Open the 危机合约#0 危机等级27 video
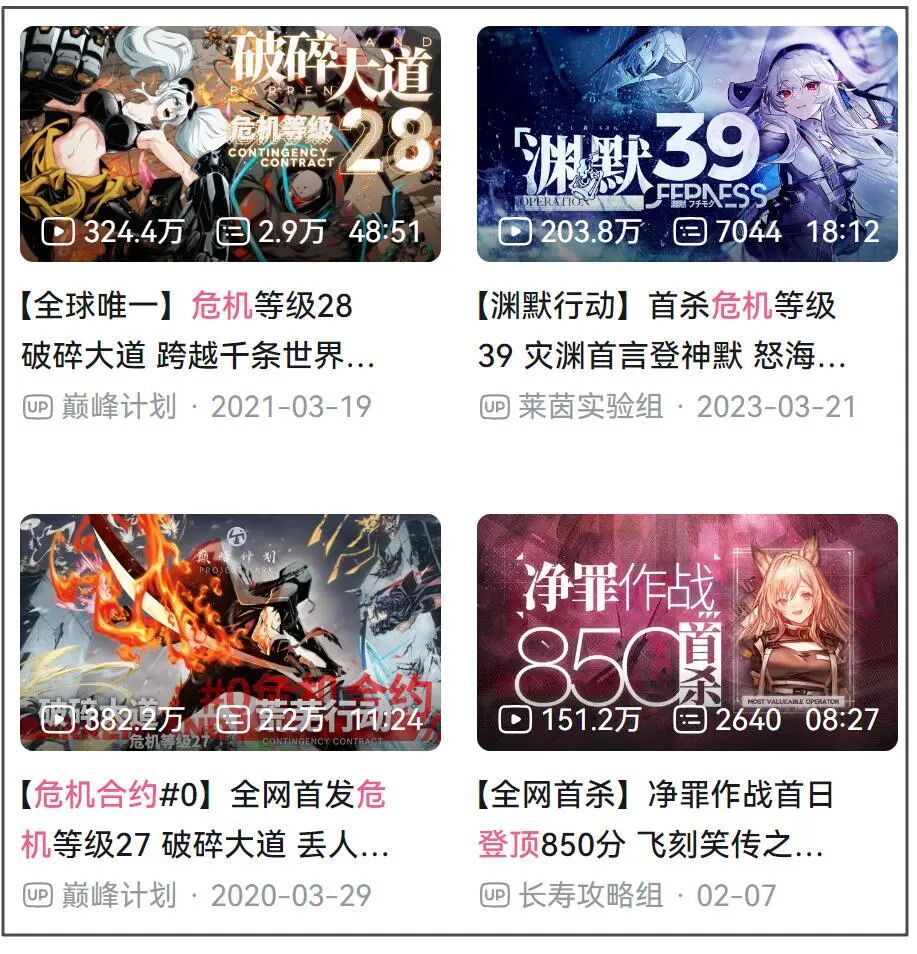The image size is (917, 954). point(230,632)
